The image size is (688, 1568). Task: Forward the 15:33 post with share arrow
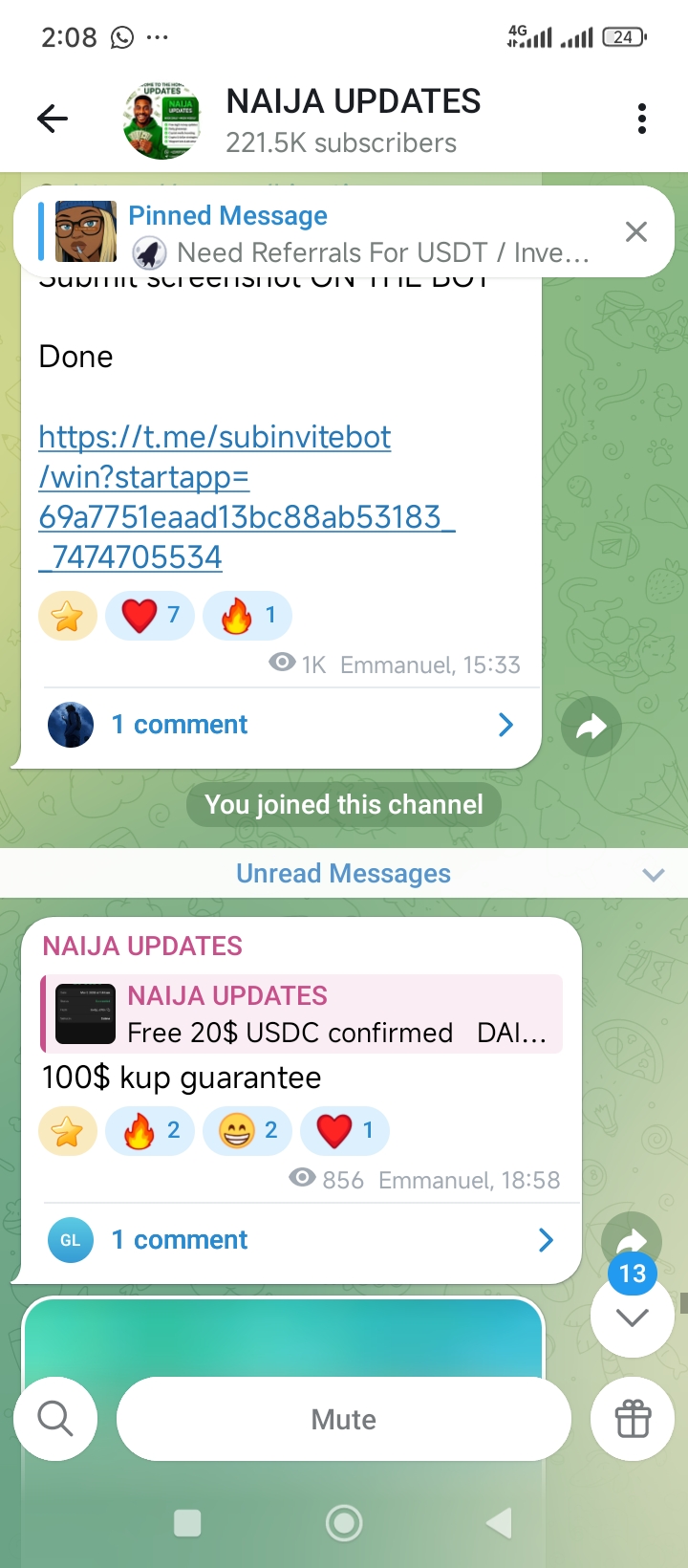(x=591, y=727)
